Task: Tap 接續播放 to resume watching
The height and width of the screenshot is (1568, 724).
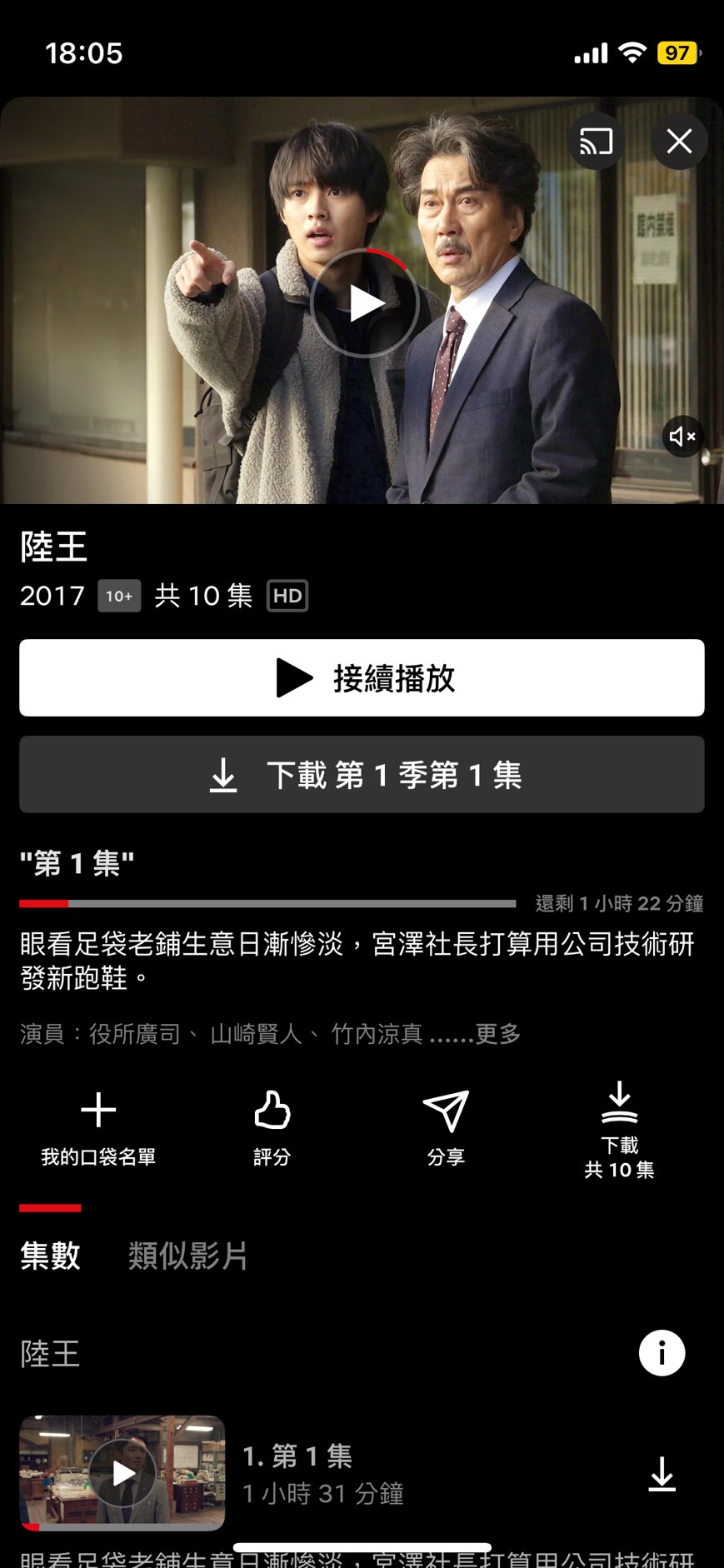Action: click(x=362, y=677)
